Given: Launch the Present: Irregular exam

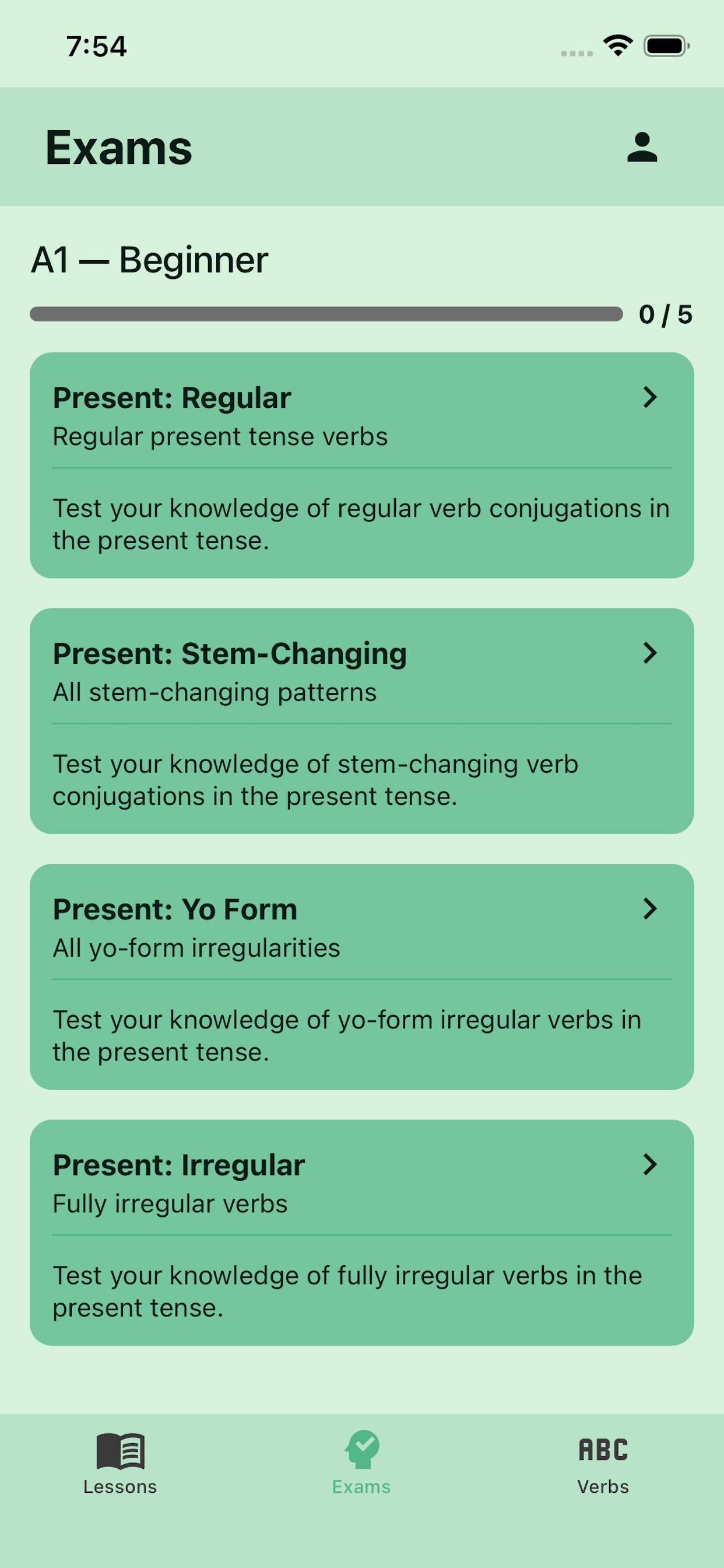Looking at the screenshot, I should [362, 1232].
